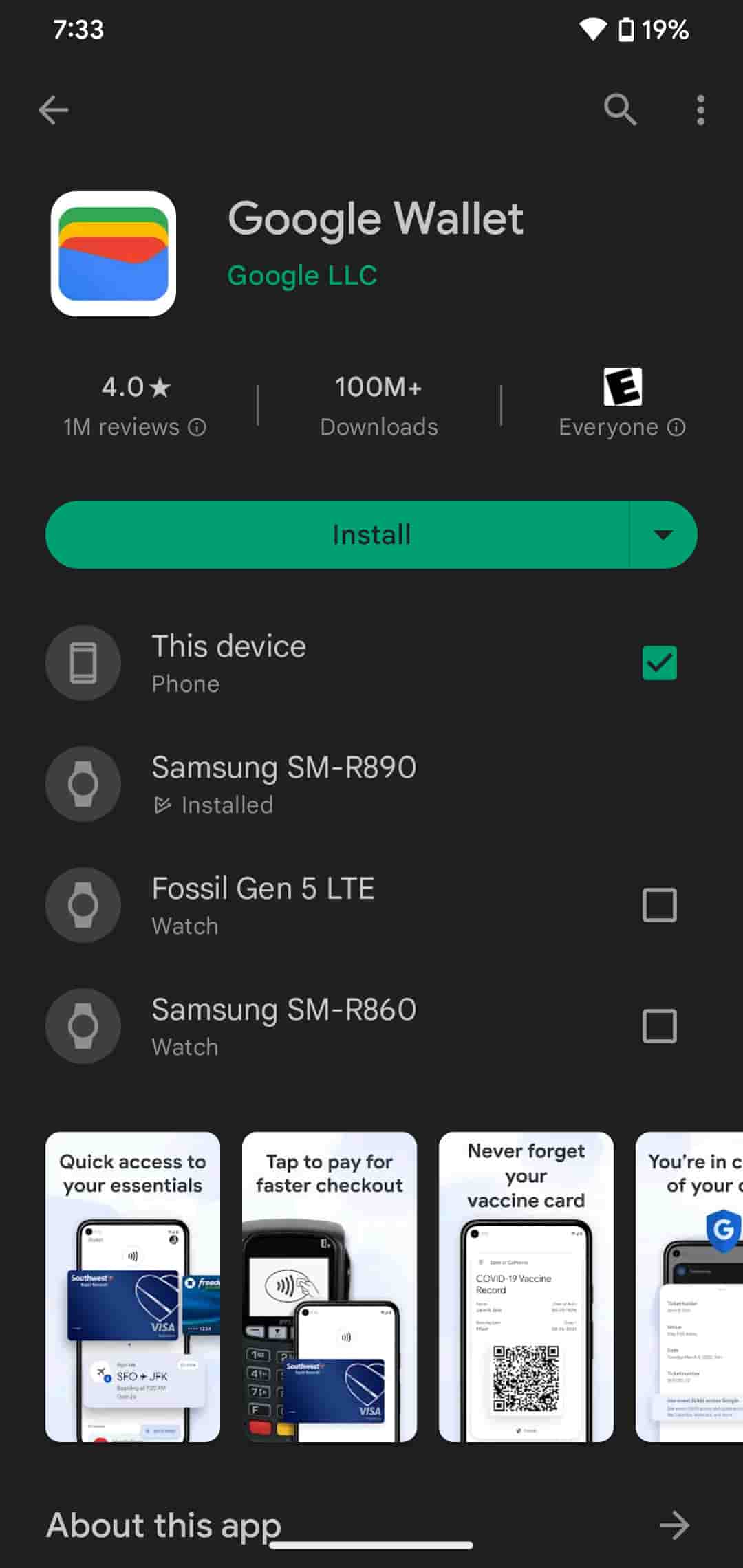Open the Google LLC developer page
This screenshot has height=1568, width=743.
pyautogui.click(x=301, y=275)
